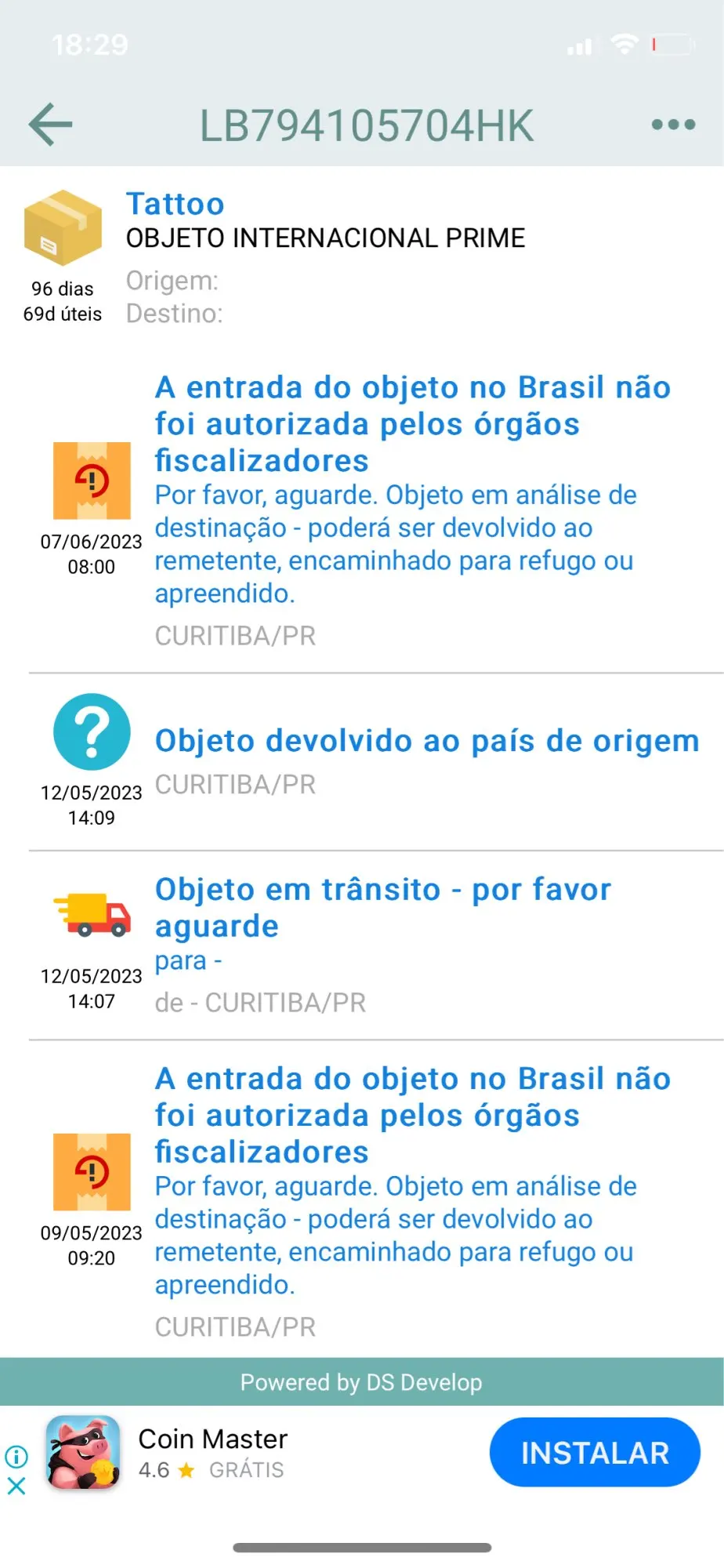Open the ad info icon

16,1457
